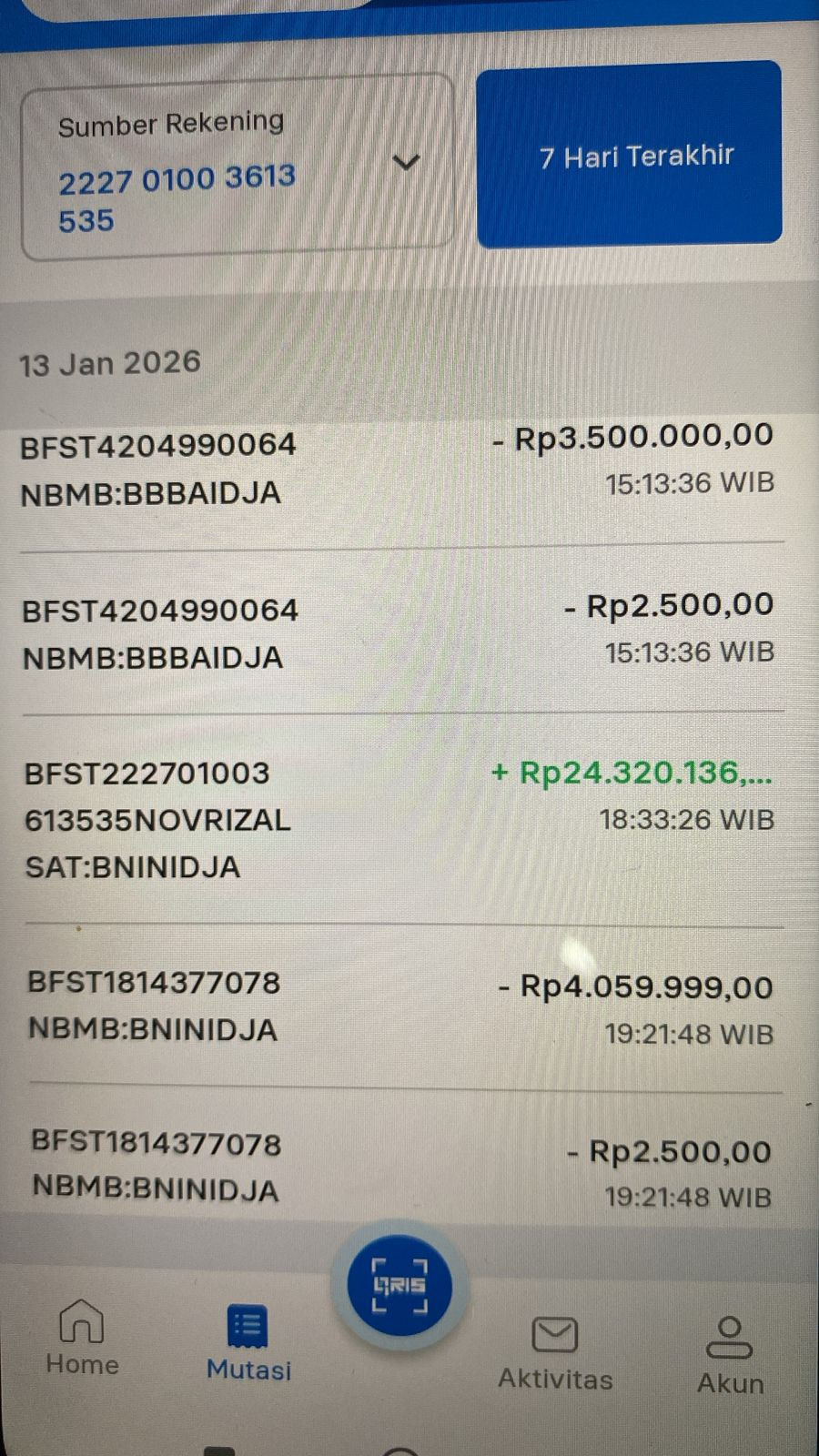Open the Akun tab
819x1456 pixels.
[730, 1354]
